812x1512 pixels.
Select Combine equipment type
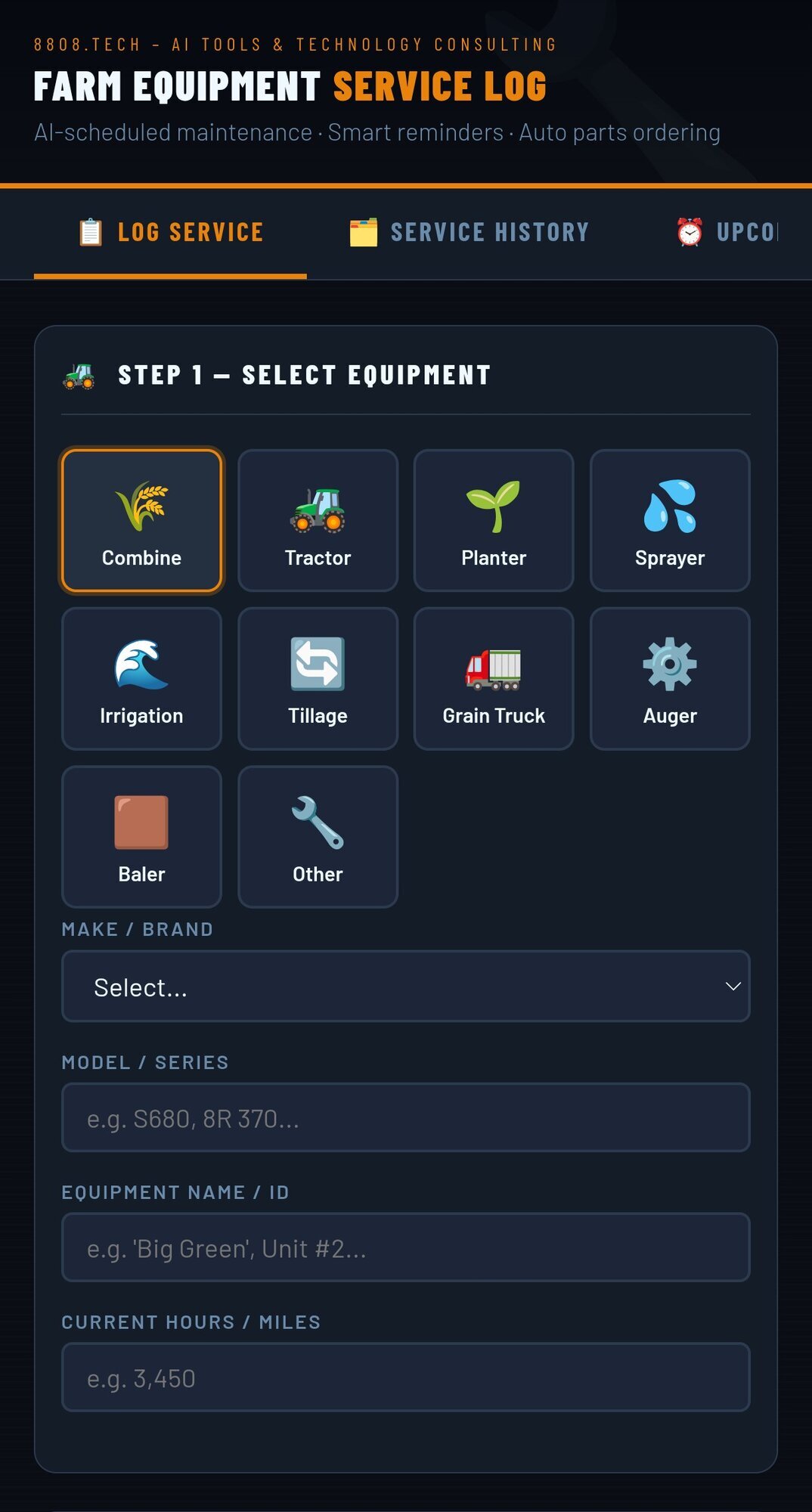point(142,521)
